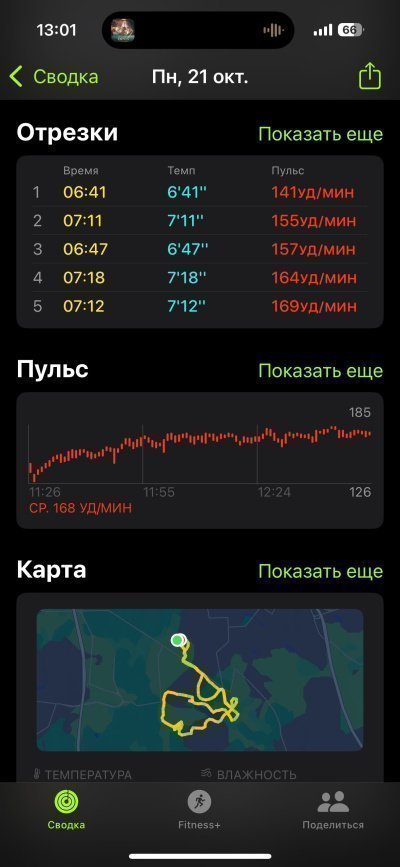The image size is (400, 867).
Task: Show more for Пульс section
Action: coord(320,370)
